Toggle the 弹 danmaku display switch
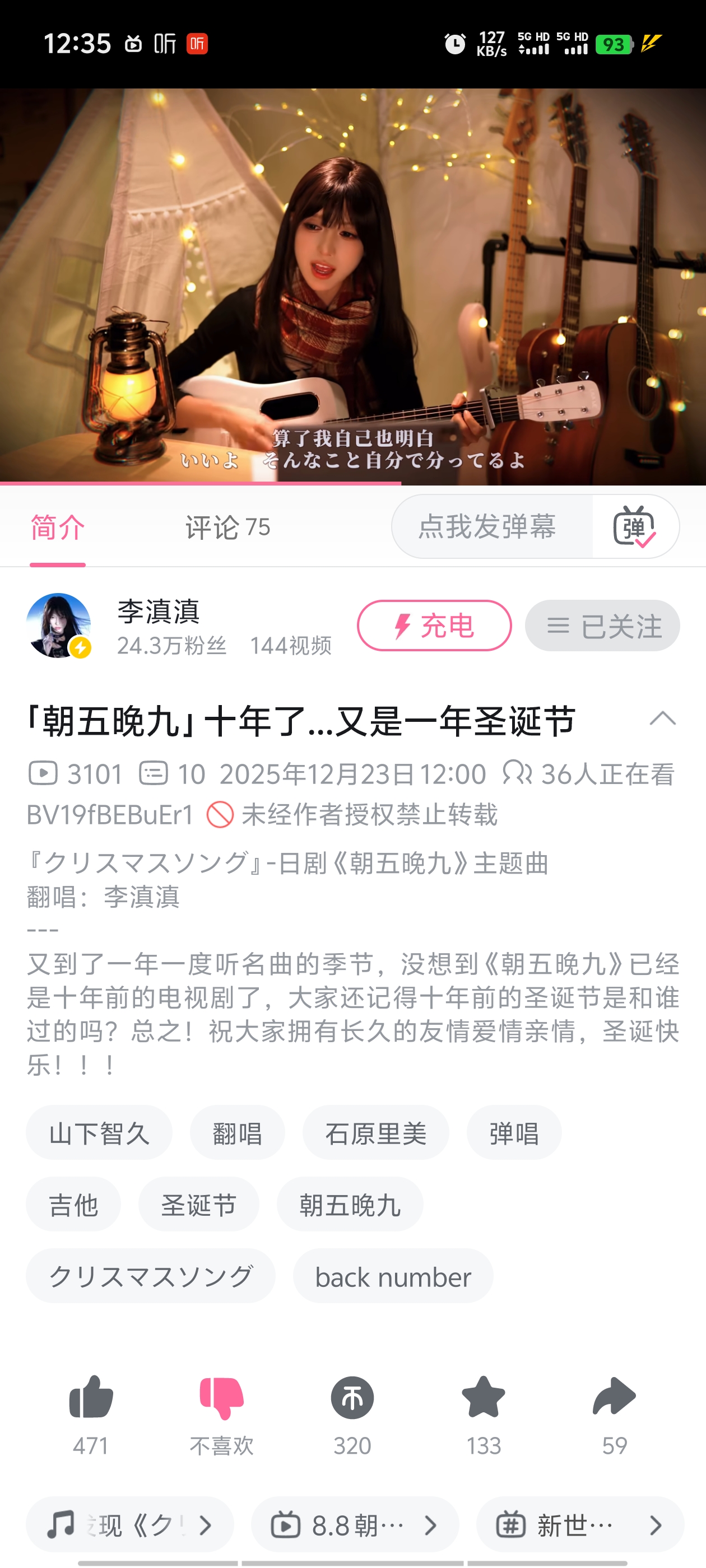 pos(634,526)
